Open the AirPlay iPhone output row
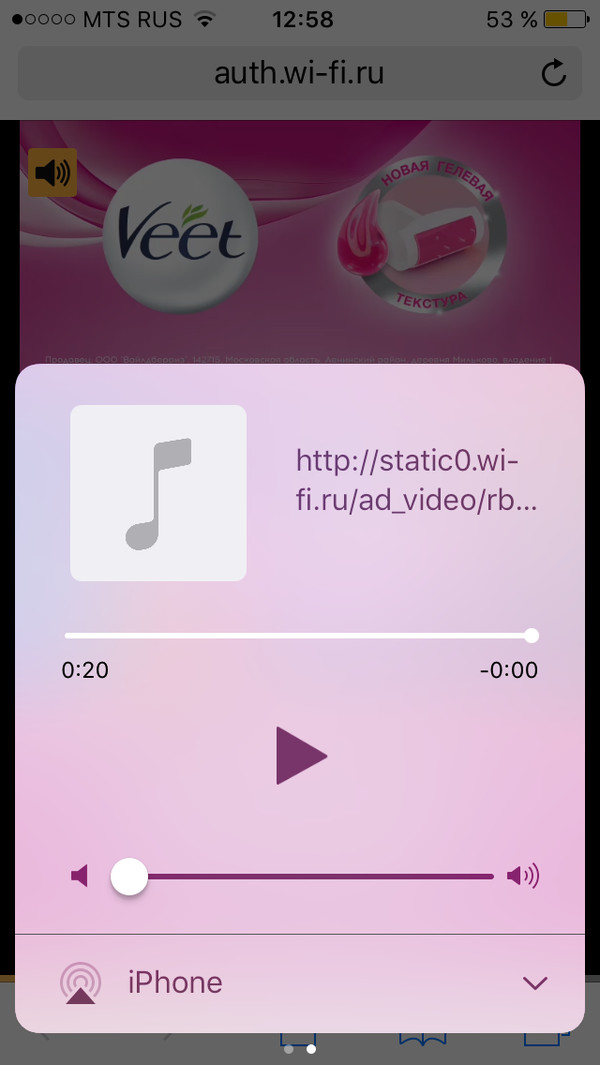This screenshot has width=600, height=1065. pyautogui.click(x=299, y=983)
